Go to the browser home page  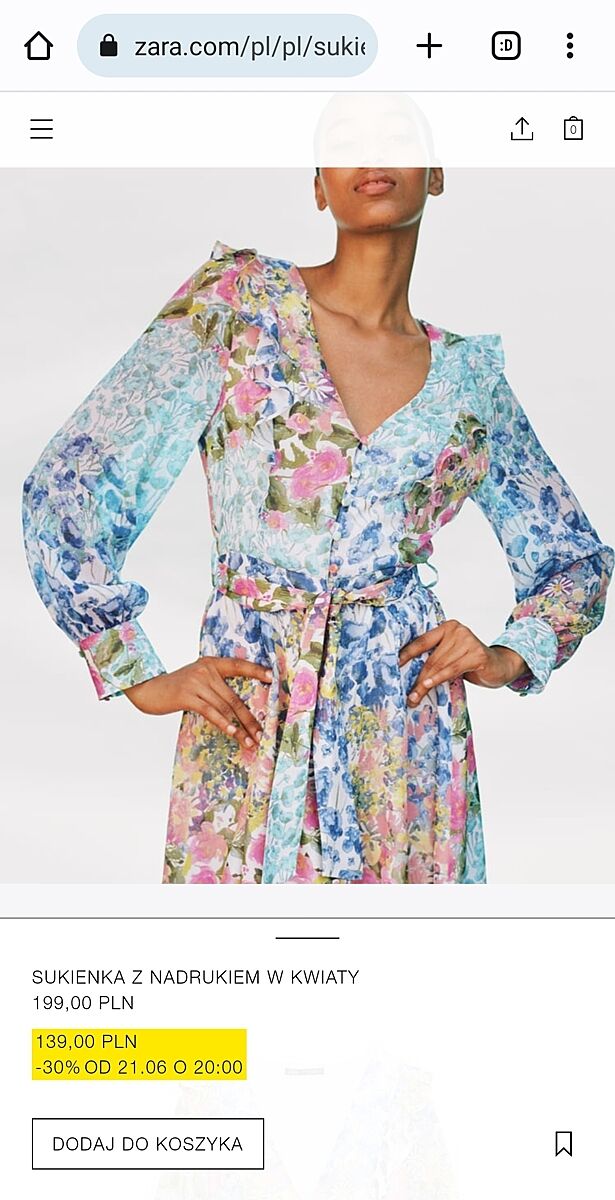(x=38, y=46)
